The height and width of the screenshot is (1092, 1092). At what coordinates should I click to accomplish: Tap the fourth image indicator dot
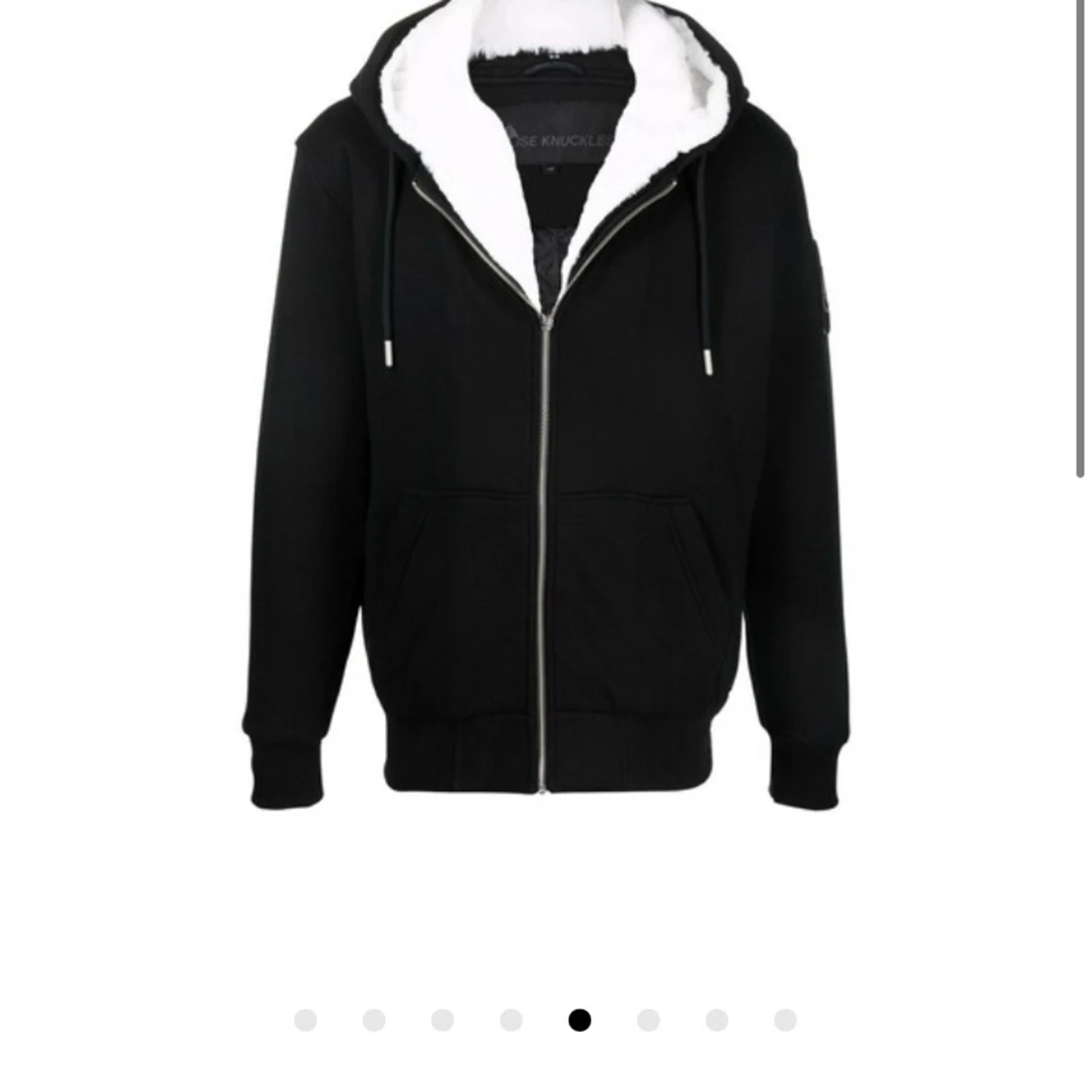point(512,1020)
